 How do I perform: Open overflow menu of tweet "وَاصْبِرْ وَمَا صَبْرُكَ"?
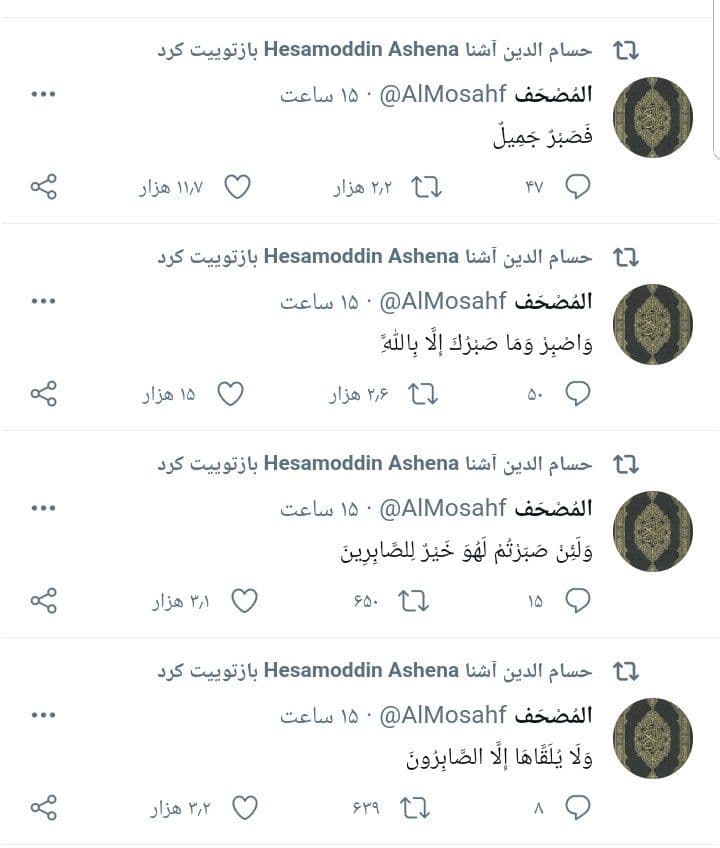[x=43, y=301]
